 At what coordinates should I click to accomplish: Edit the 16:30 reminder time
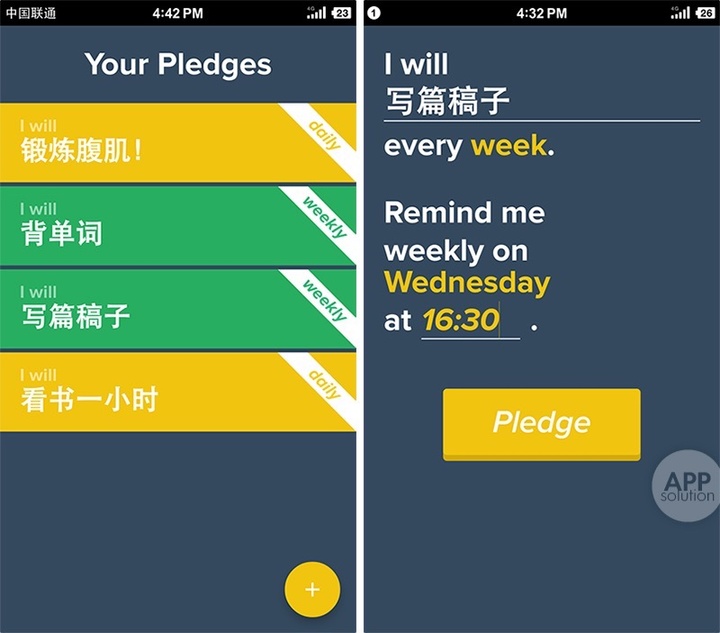pos(462,320)
